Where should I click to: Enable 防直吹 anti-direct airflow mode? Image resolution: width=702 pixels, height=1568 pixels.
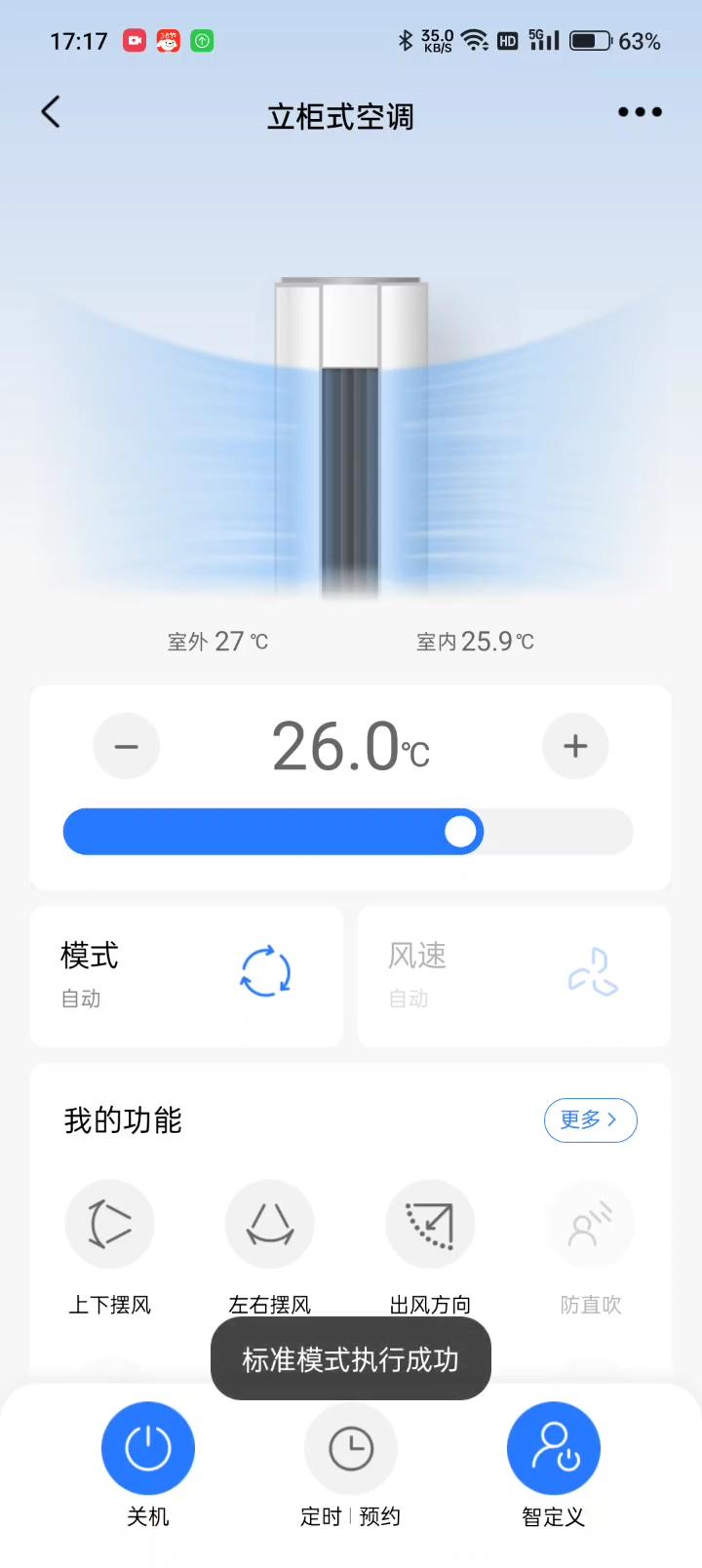click(x=590, y=1224)
